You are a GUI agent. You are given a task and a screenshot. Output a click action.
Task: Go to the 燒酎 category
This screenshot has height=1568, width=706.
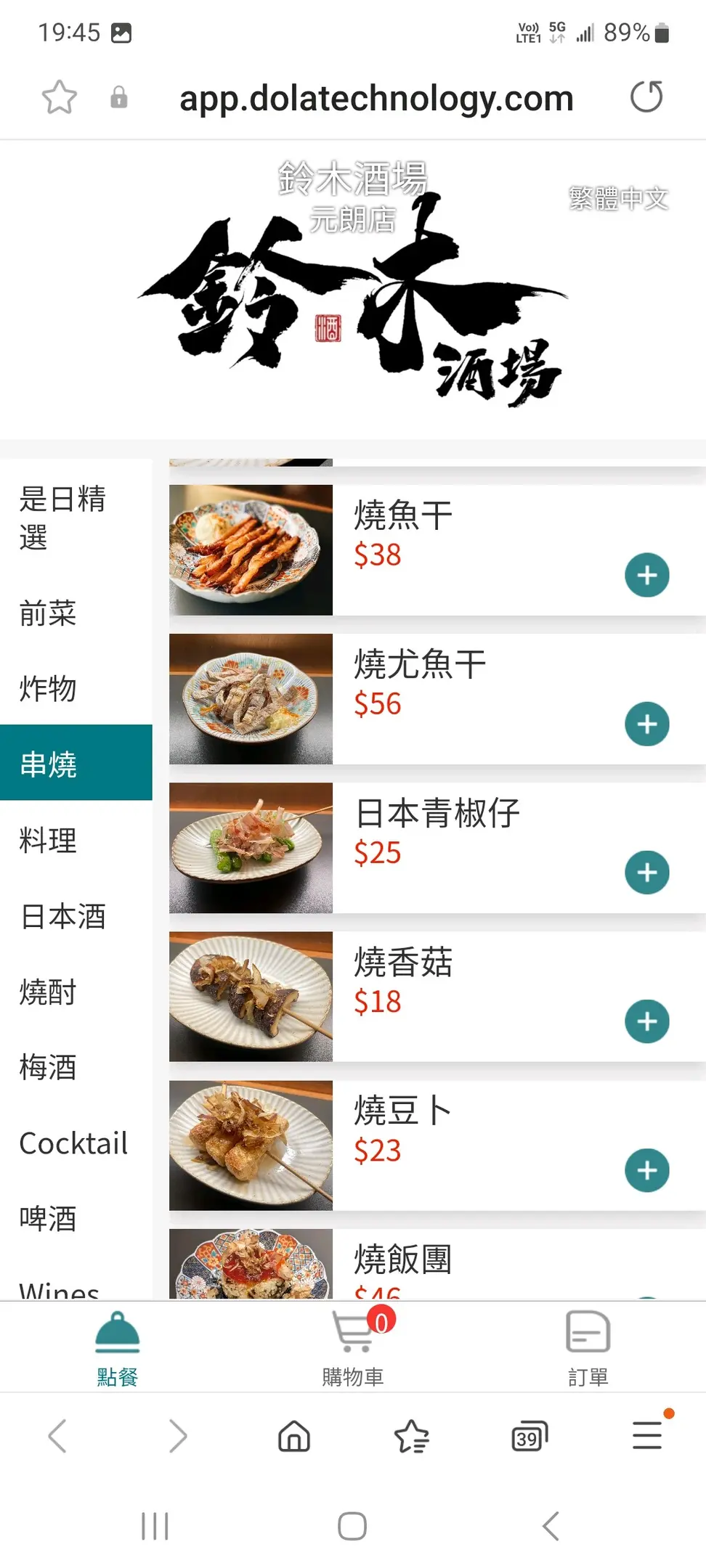tap(48, 992)
